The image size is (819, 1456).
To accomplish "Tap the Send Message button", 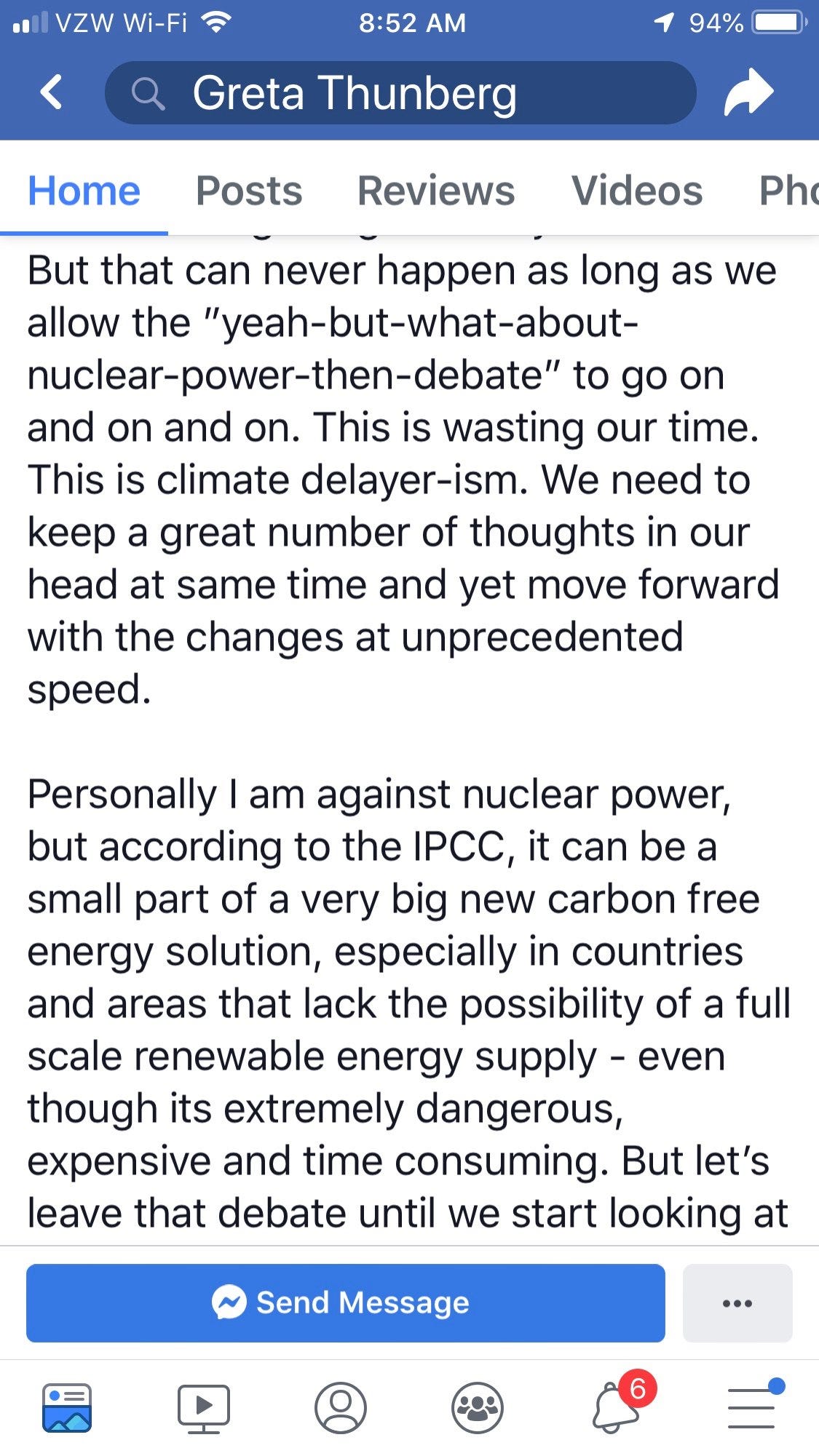I will (345, 1302).
